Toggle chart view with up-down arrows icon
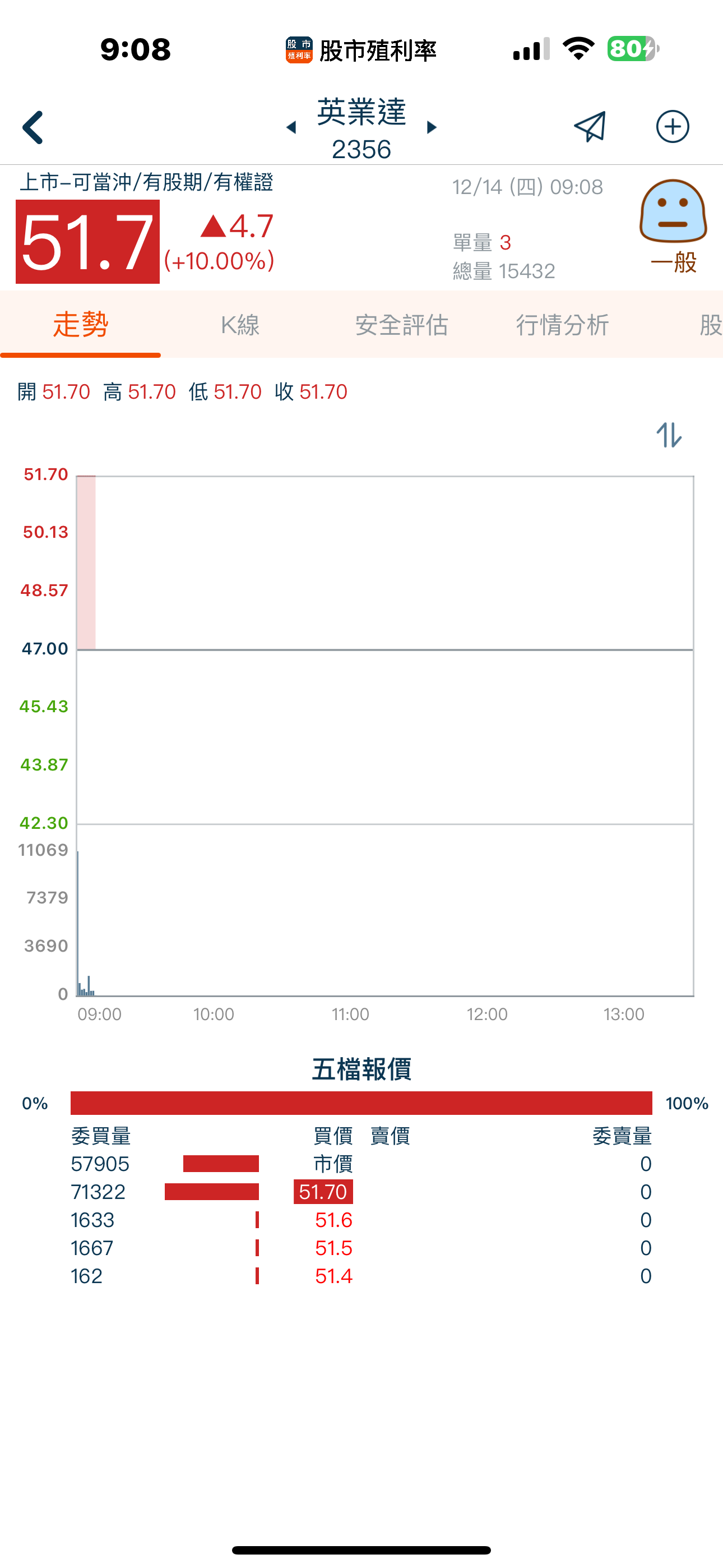723x1568 pixels. pyautogui.click(x=669, y=435)
